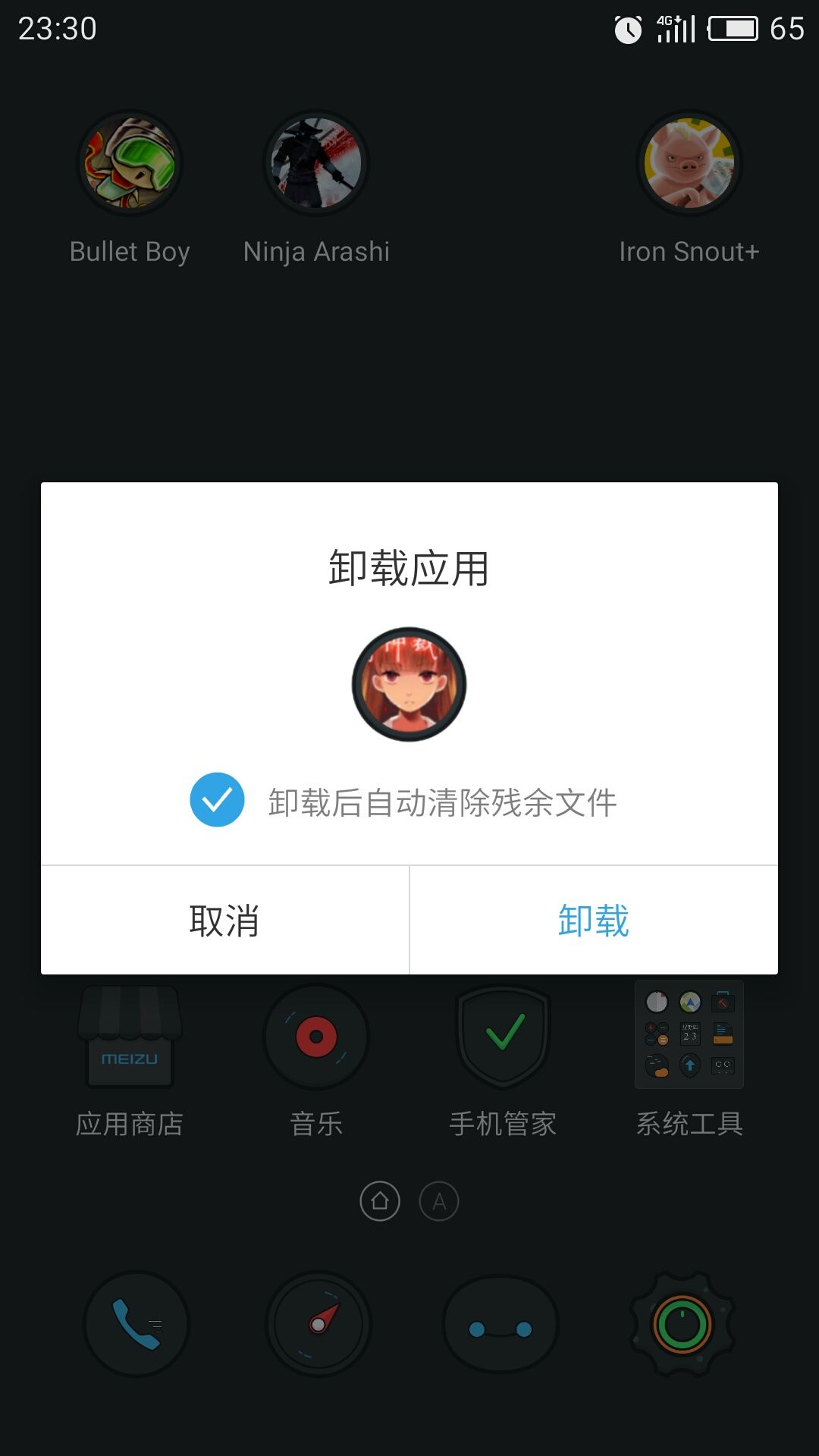
Task: Open the Bullet Boy game
Action: [129, 162]
